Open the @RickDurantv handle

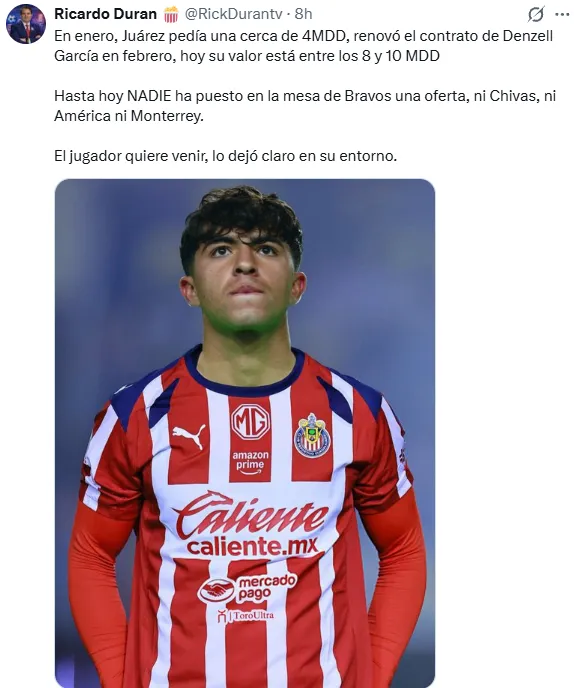(233, 14)
